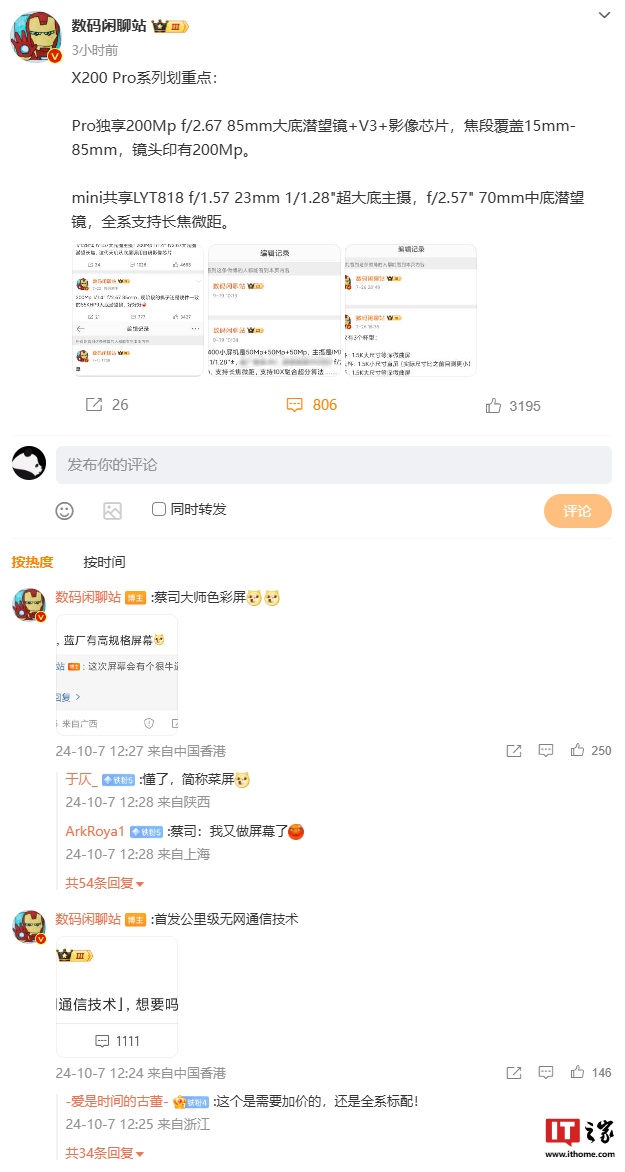This screenshot has width=625, height=1172.
Task: Tick the 同时转发 checkbox
Action: point(159,509)
